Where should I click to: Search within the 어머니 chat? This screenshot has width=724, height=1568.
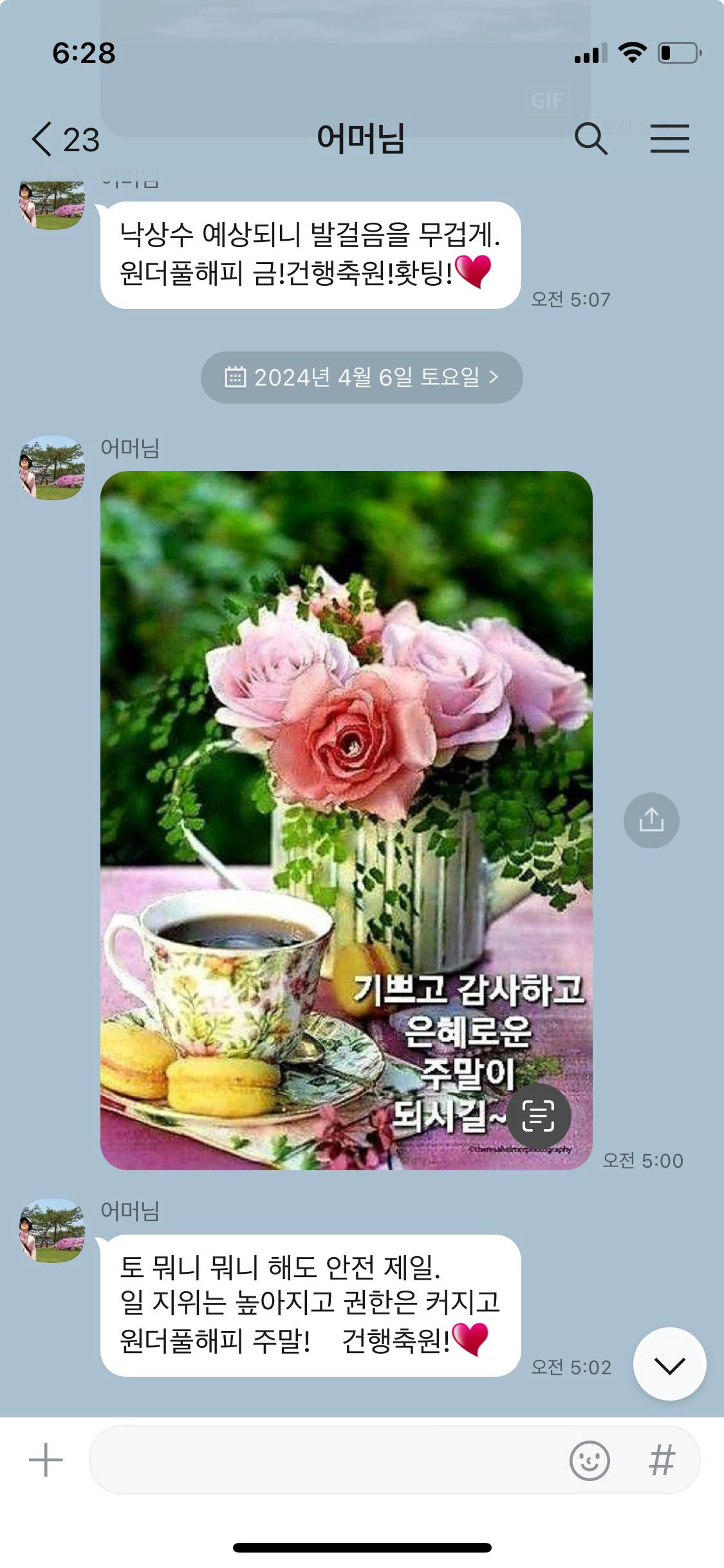click(x=590, y=138)
